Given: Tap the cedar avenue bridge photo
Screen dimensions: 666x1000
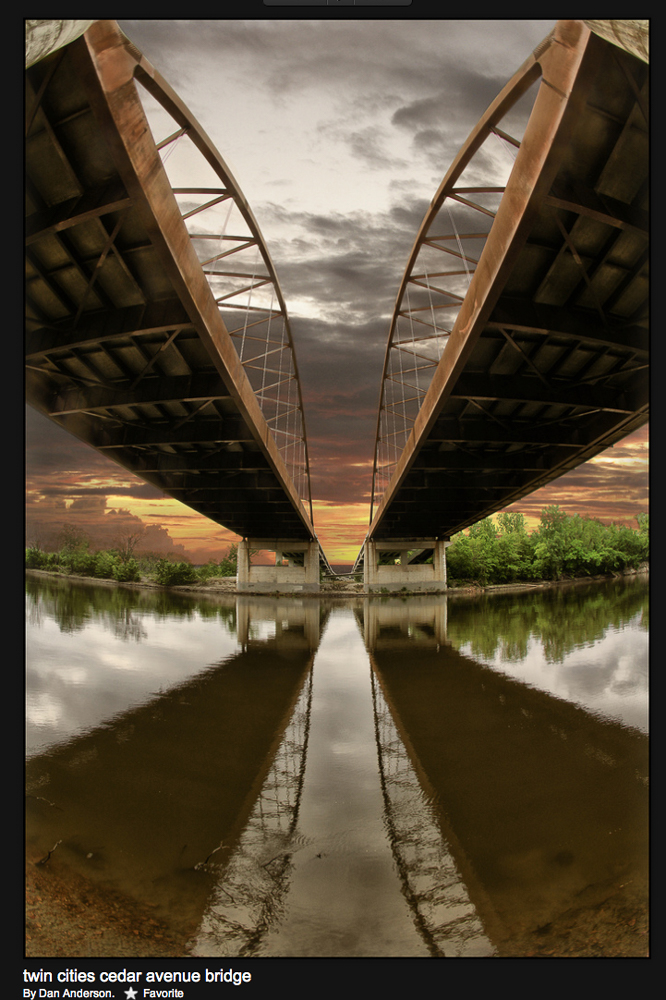Looking at the screenshot, I should 336,488.
